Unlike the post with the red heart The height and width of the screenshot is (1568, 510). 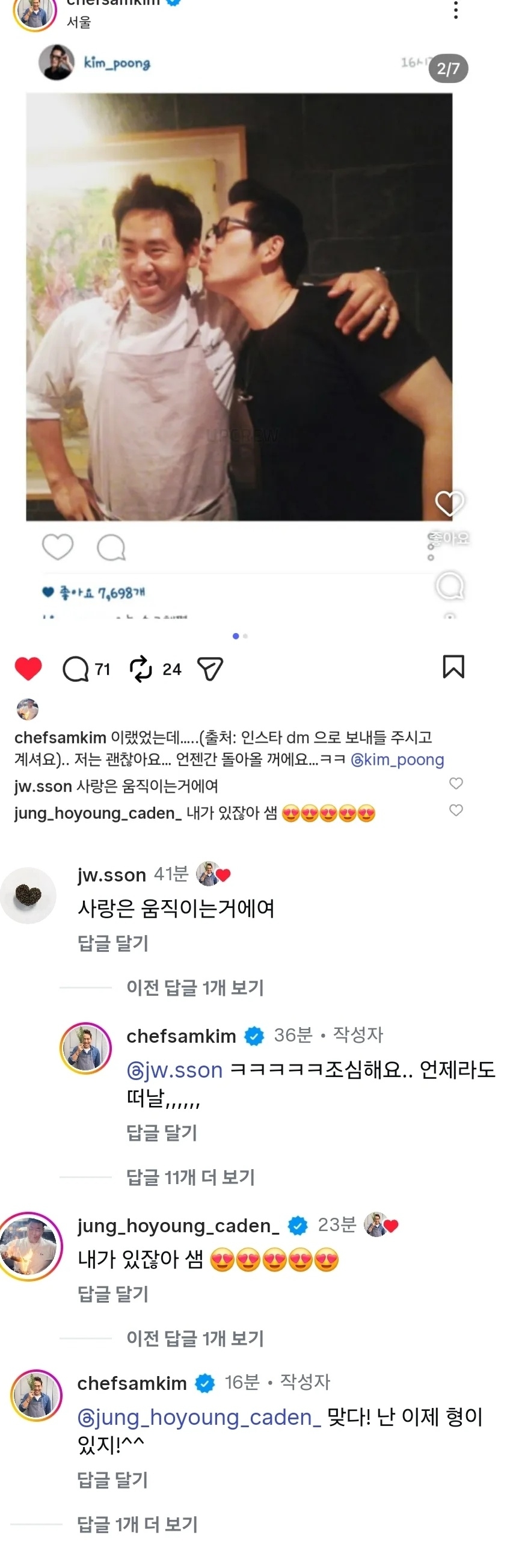coord(28,669)
